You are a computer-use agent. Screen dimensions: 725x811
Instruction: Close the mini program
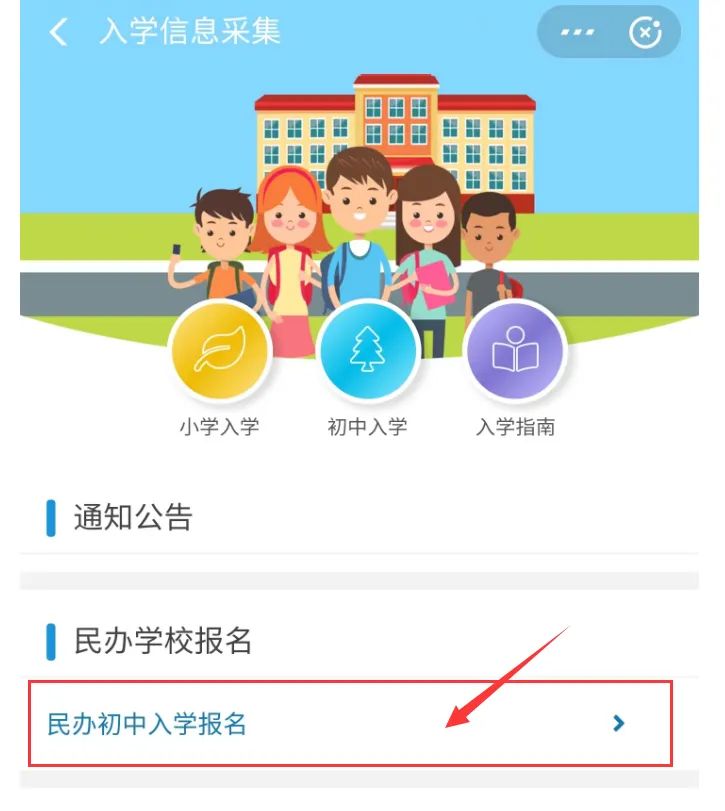pos(645,33)
